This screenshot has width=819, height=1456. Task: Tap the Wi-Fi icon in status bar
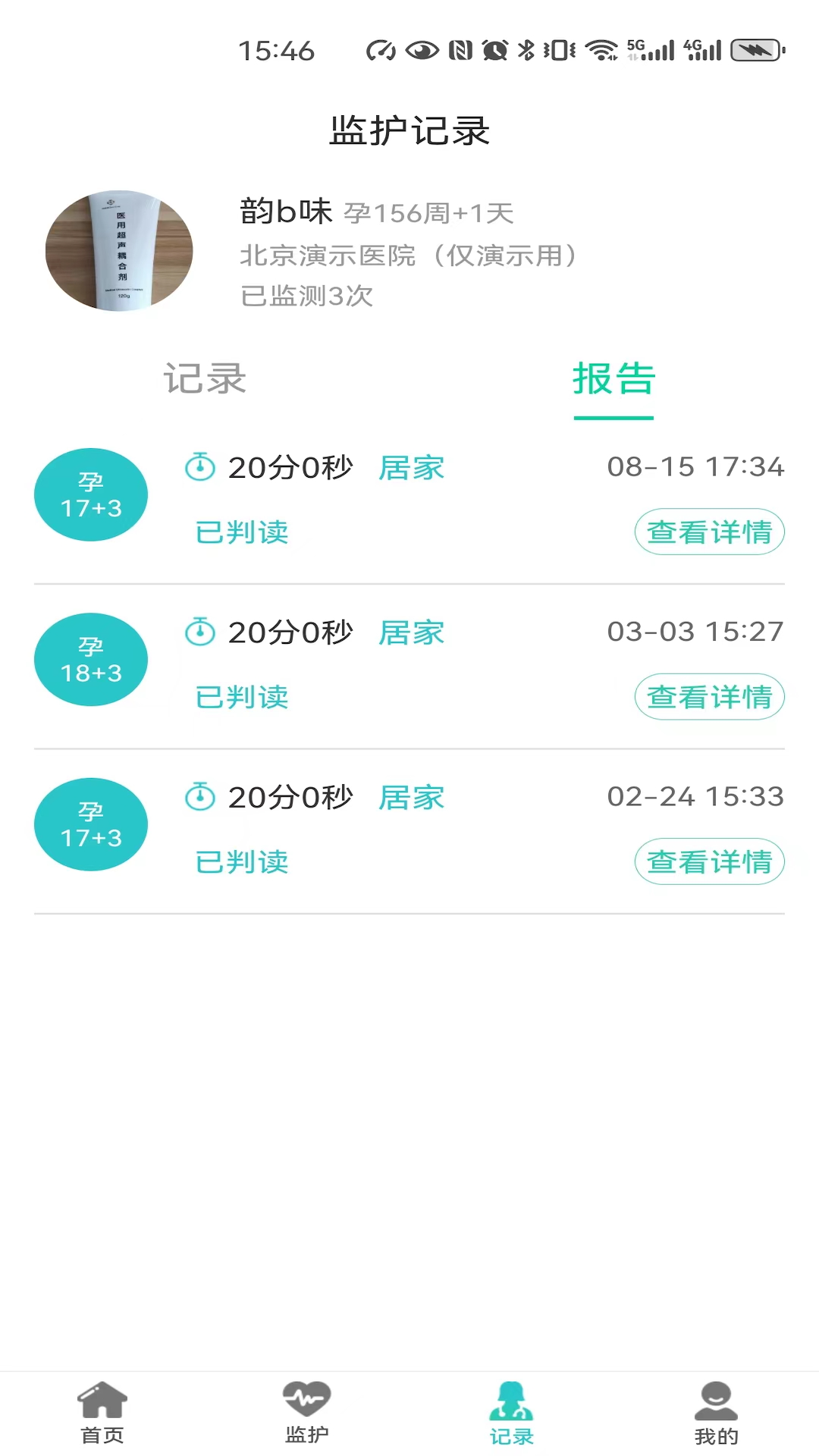click(x=601, y=49)
